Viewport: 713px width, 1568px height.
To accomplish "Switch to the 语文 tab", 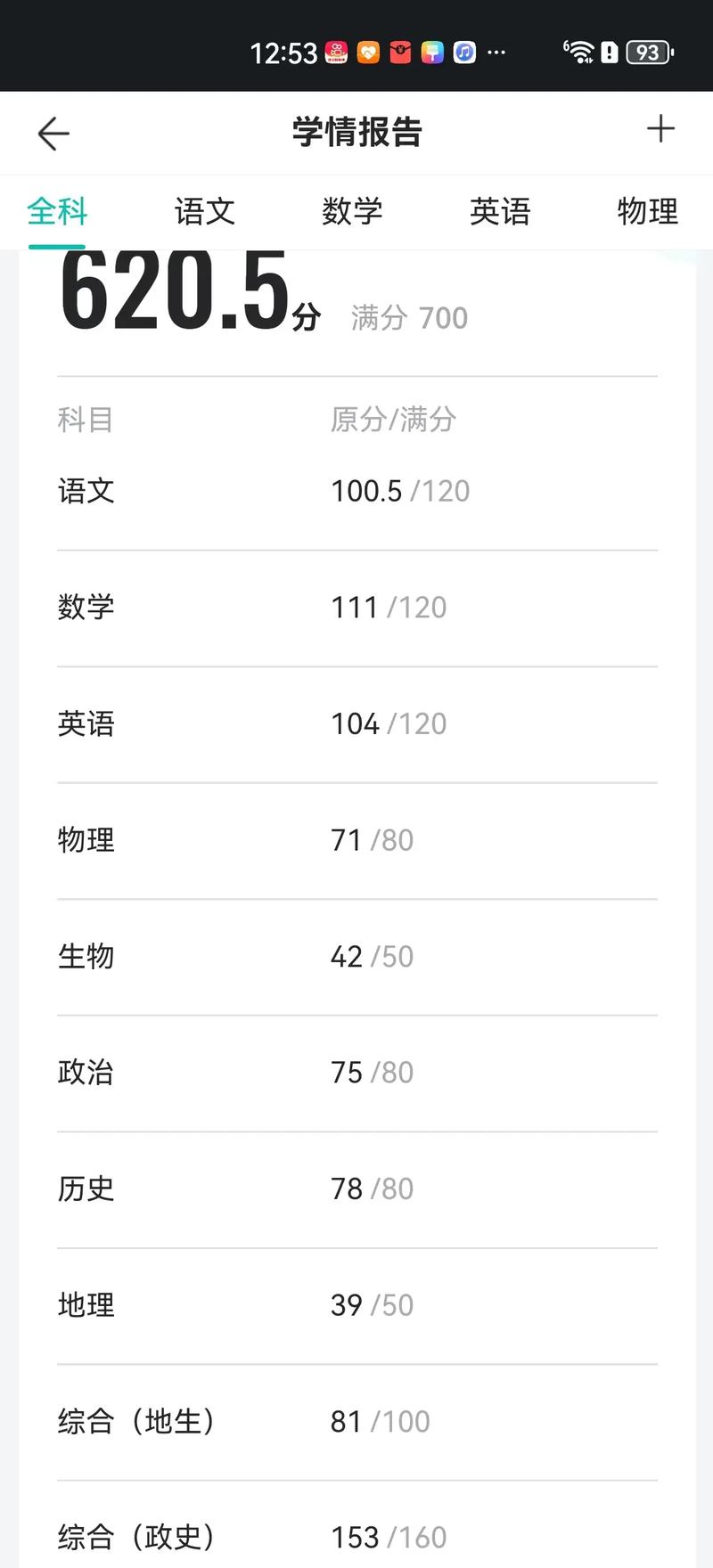I will tap(205, 212).
